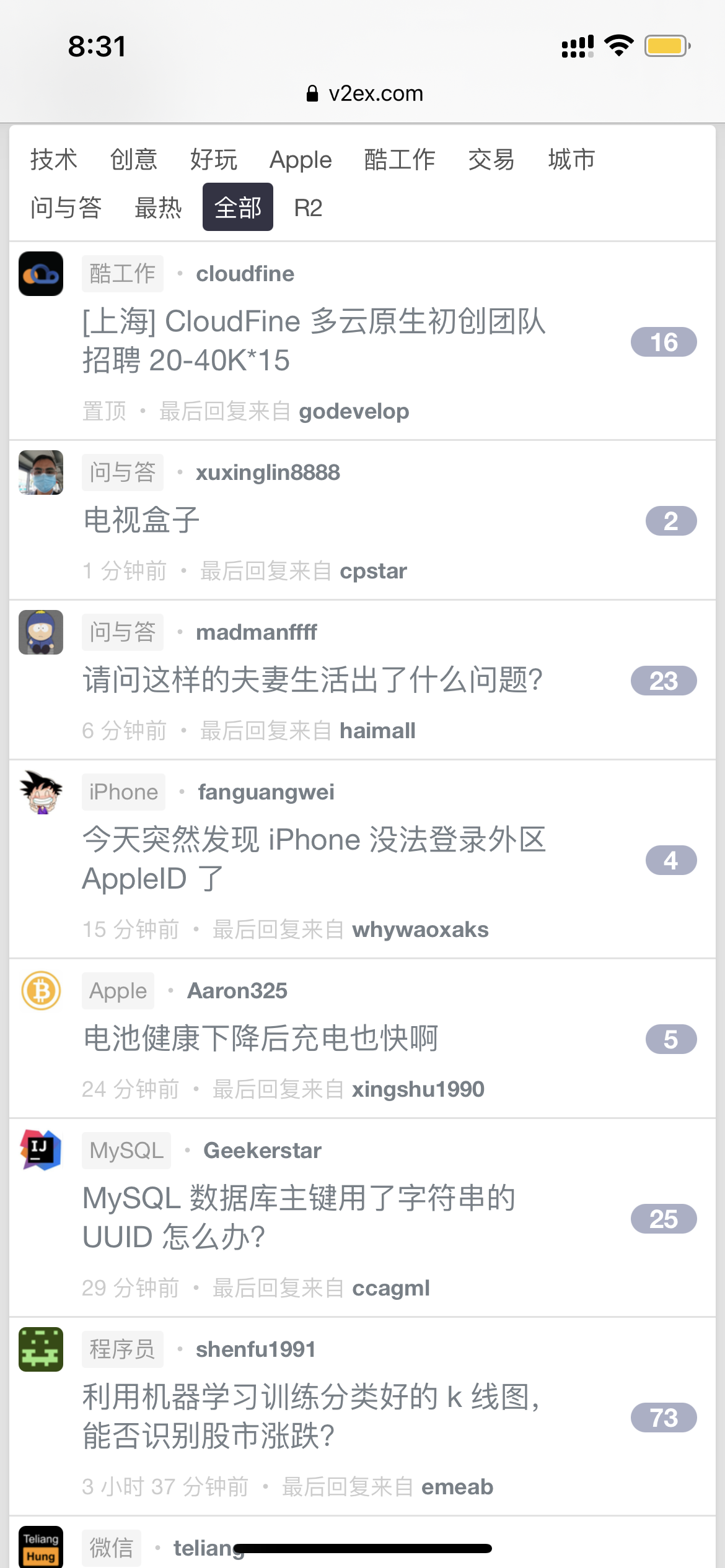The image size is (725, 1568).
Task: Open the 电池健康下降后充电也快啊 topic
Action: [x=260, y=1038]
